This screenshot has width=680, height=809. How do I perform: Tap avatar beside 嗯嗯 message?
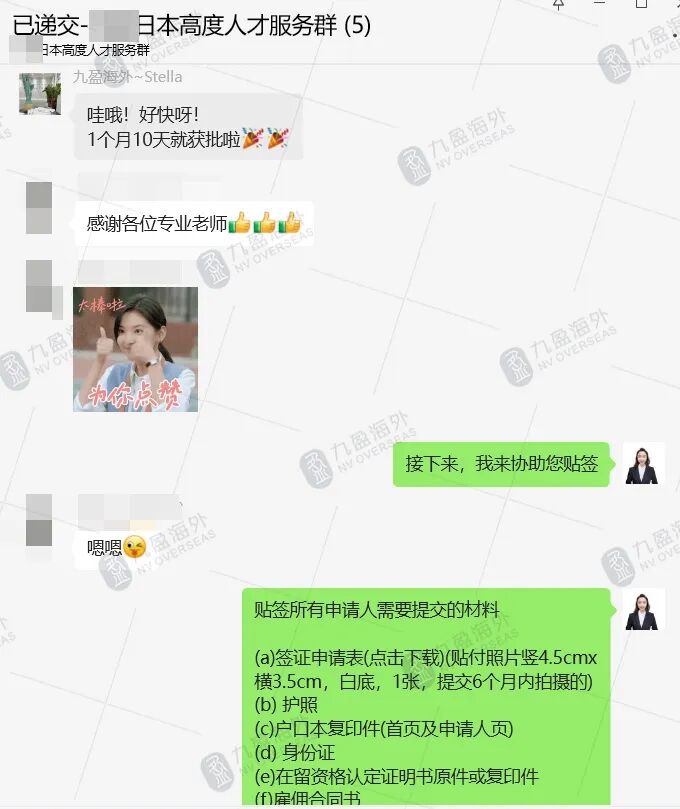click(39, 520)
